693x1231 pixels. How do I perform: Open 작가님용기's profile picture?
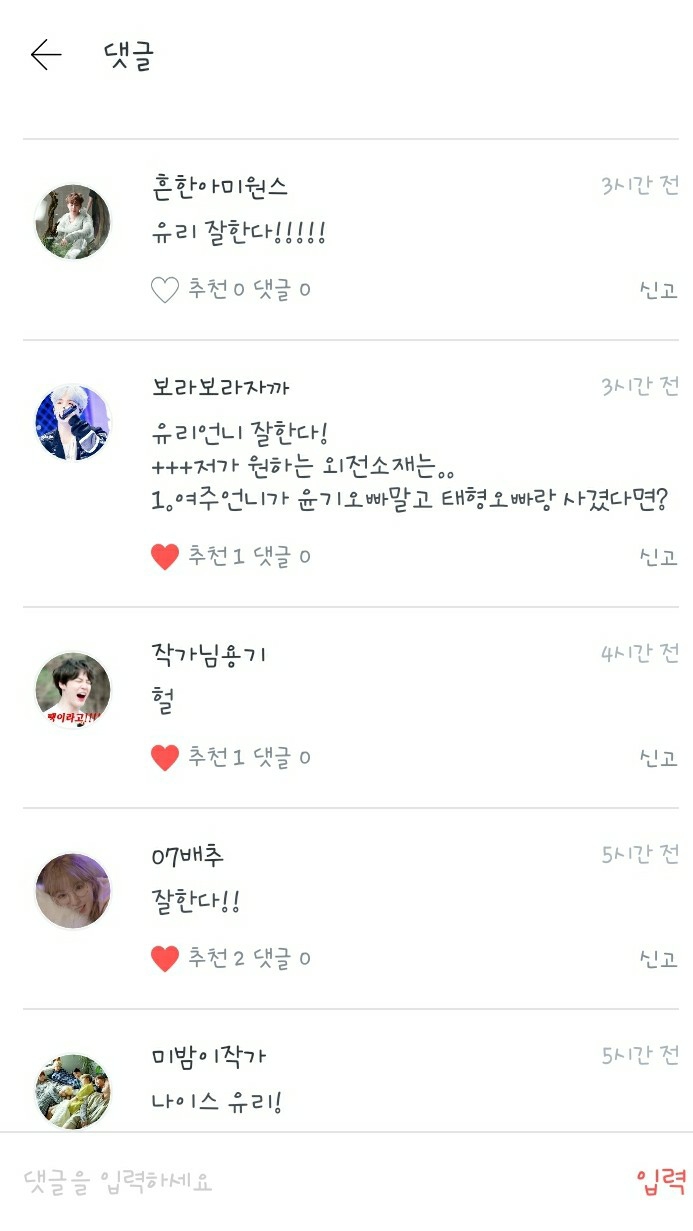pos(73,690)
